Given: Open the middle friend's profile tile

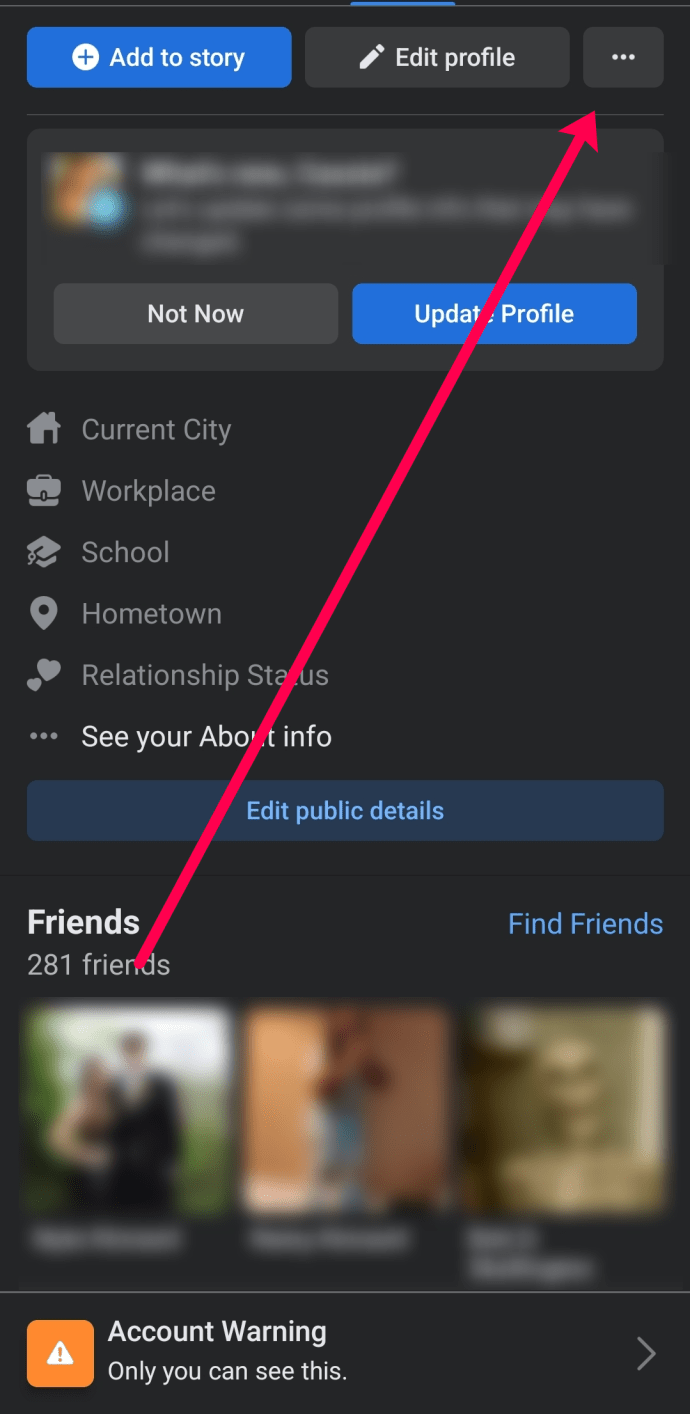Looking at the screenshot, I should coord(346,1110).
